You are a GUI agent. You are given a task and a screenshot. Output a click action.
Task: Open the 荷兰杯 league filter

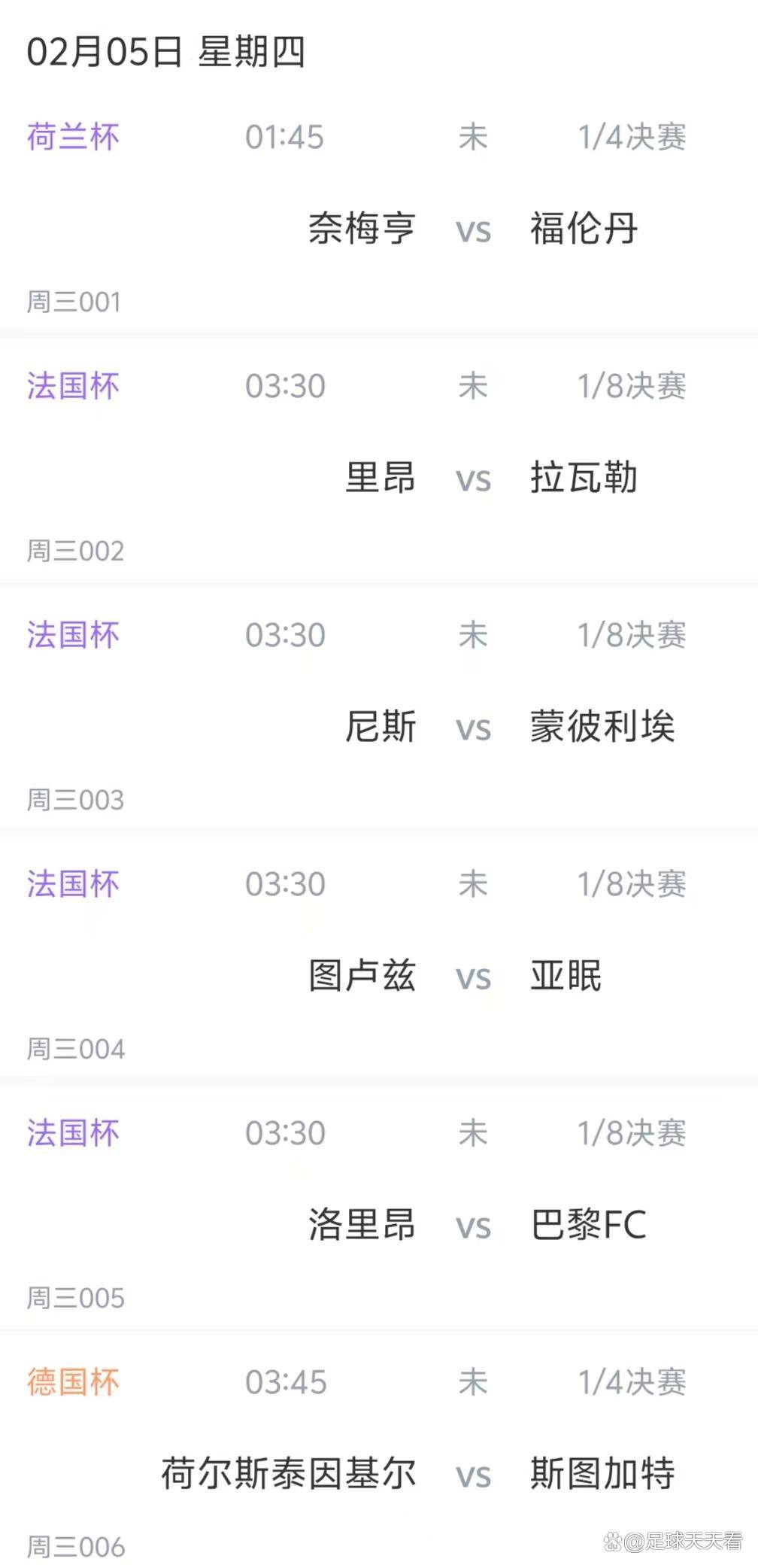73,136
